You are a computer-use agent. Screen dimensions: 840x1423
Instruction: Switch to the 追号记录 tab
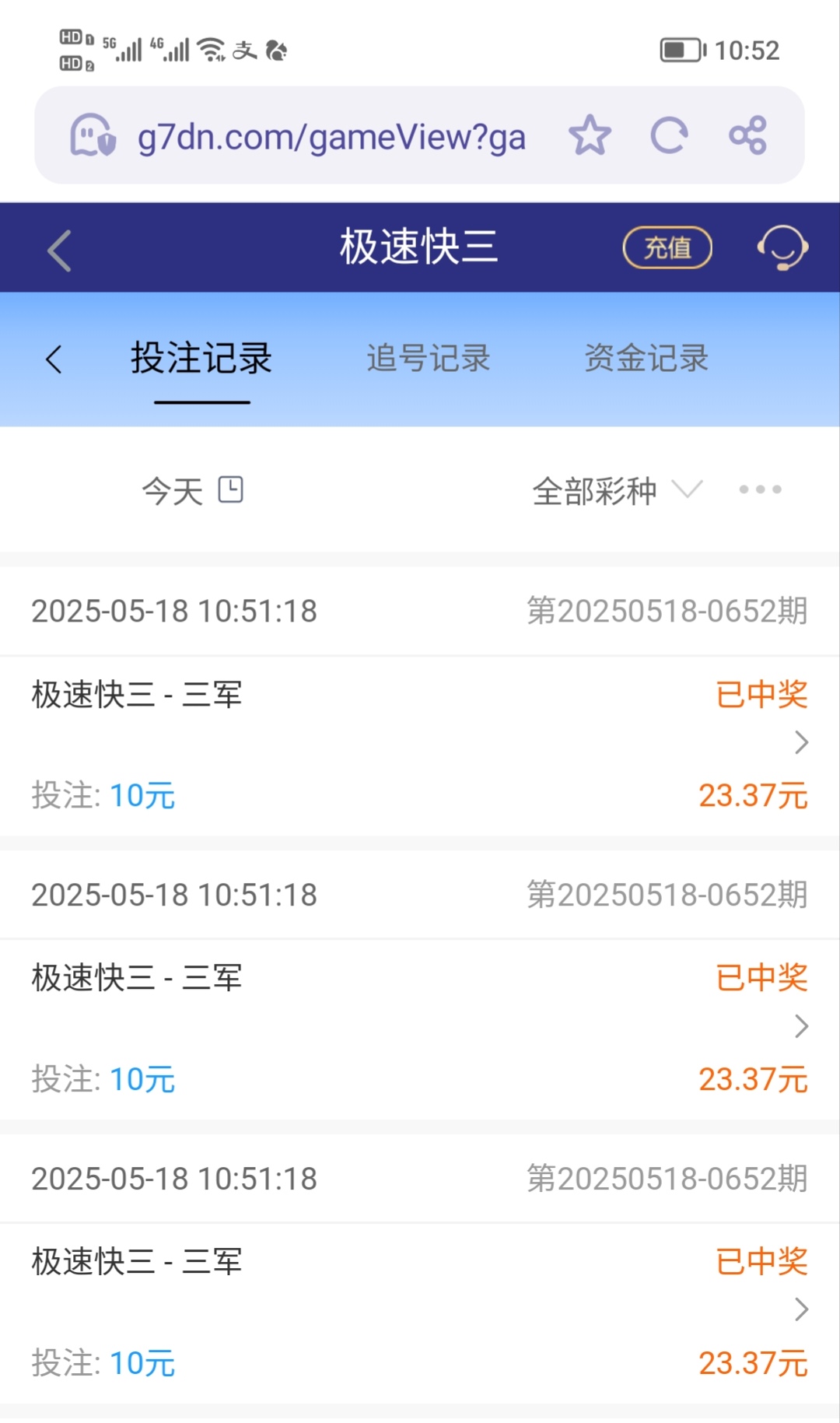click(x=428, y=359)
